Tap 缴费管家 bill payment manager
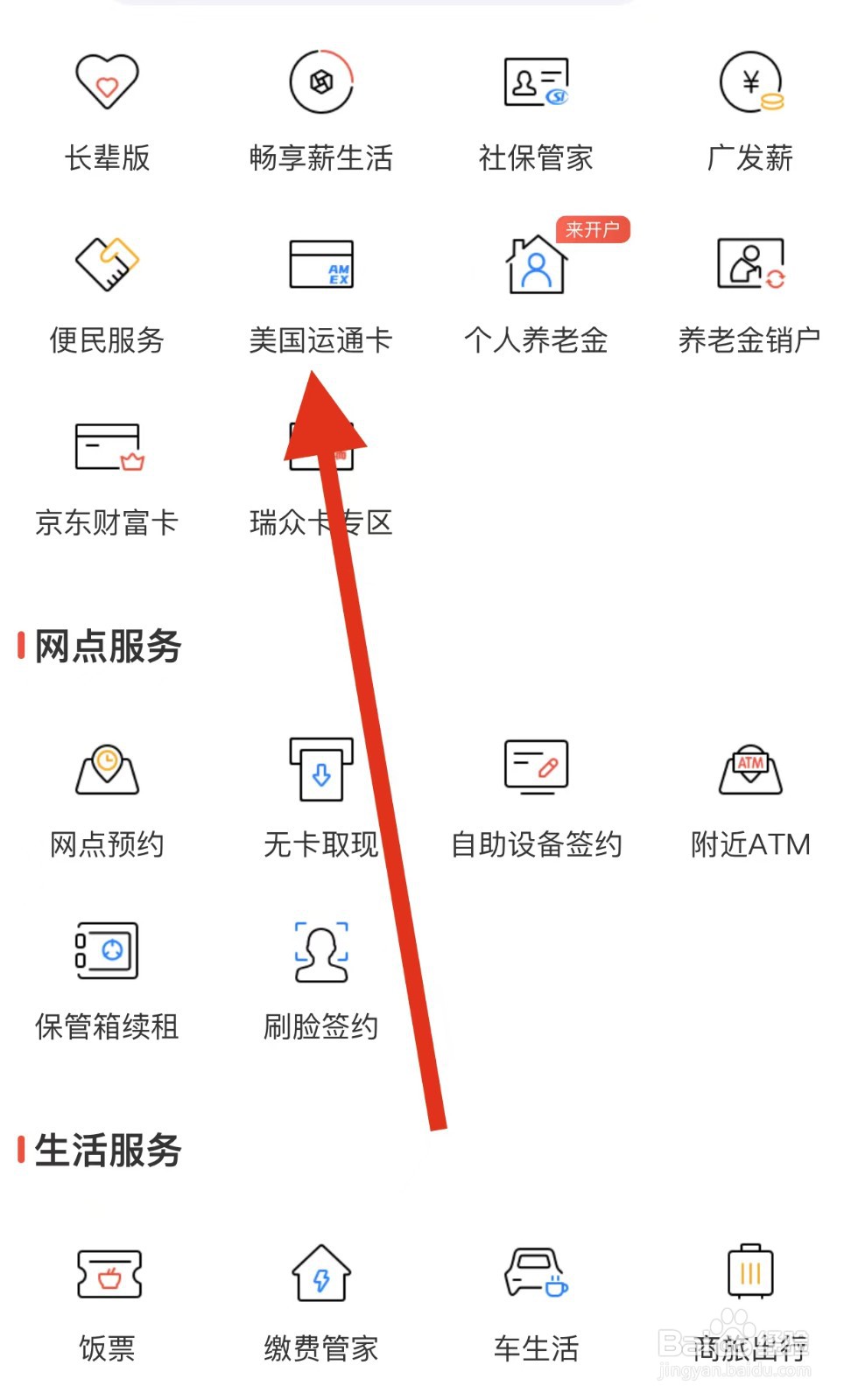Screen dimensions: 858x1400 pyautogui.click(x=320, y=1299)
